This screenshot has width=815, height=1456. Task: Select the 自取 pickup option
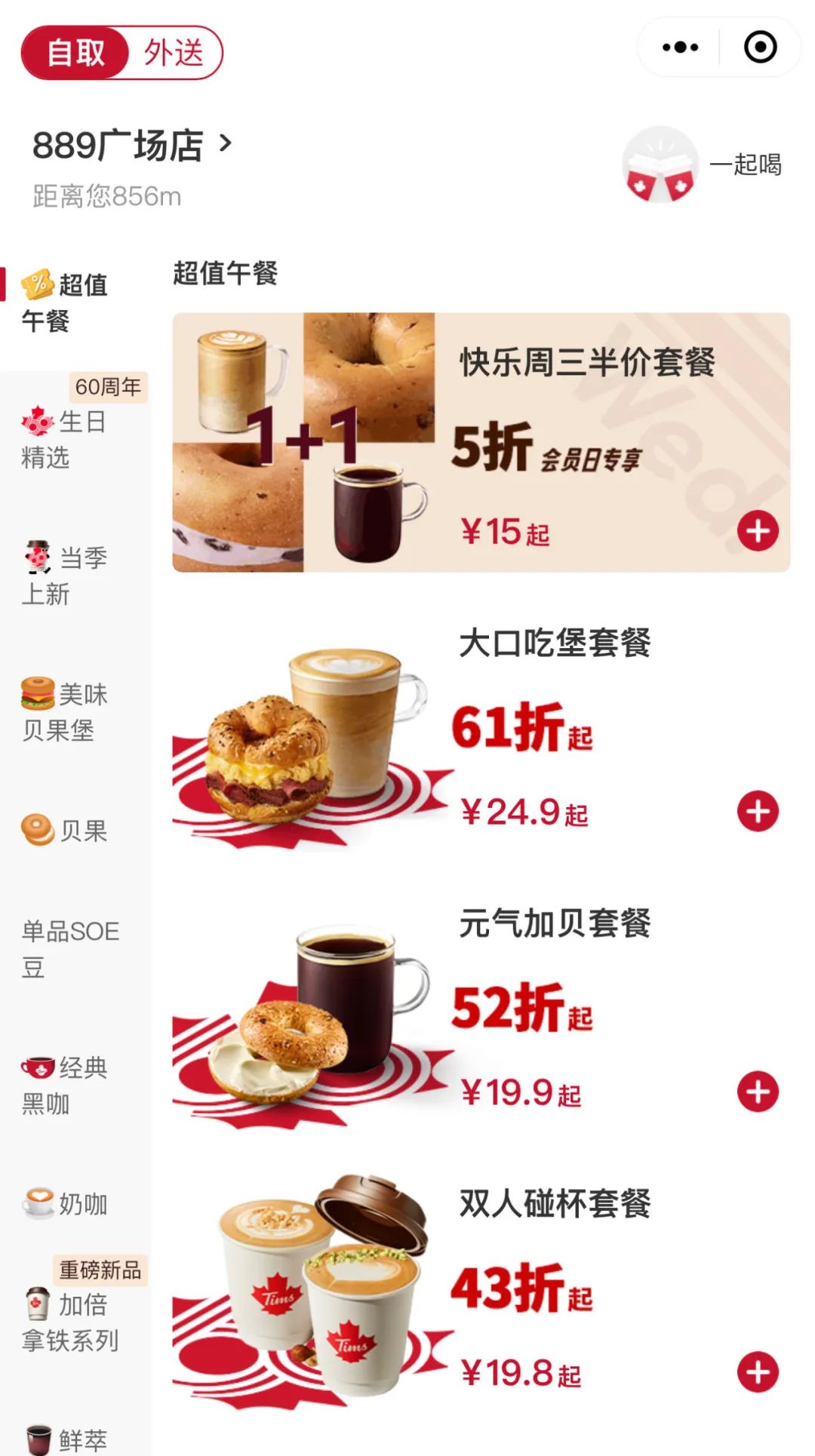coord(75,53)
